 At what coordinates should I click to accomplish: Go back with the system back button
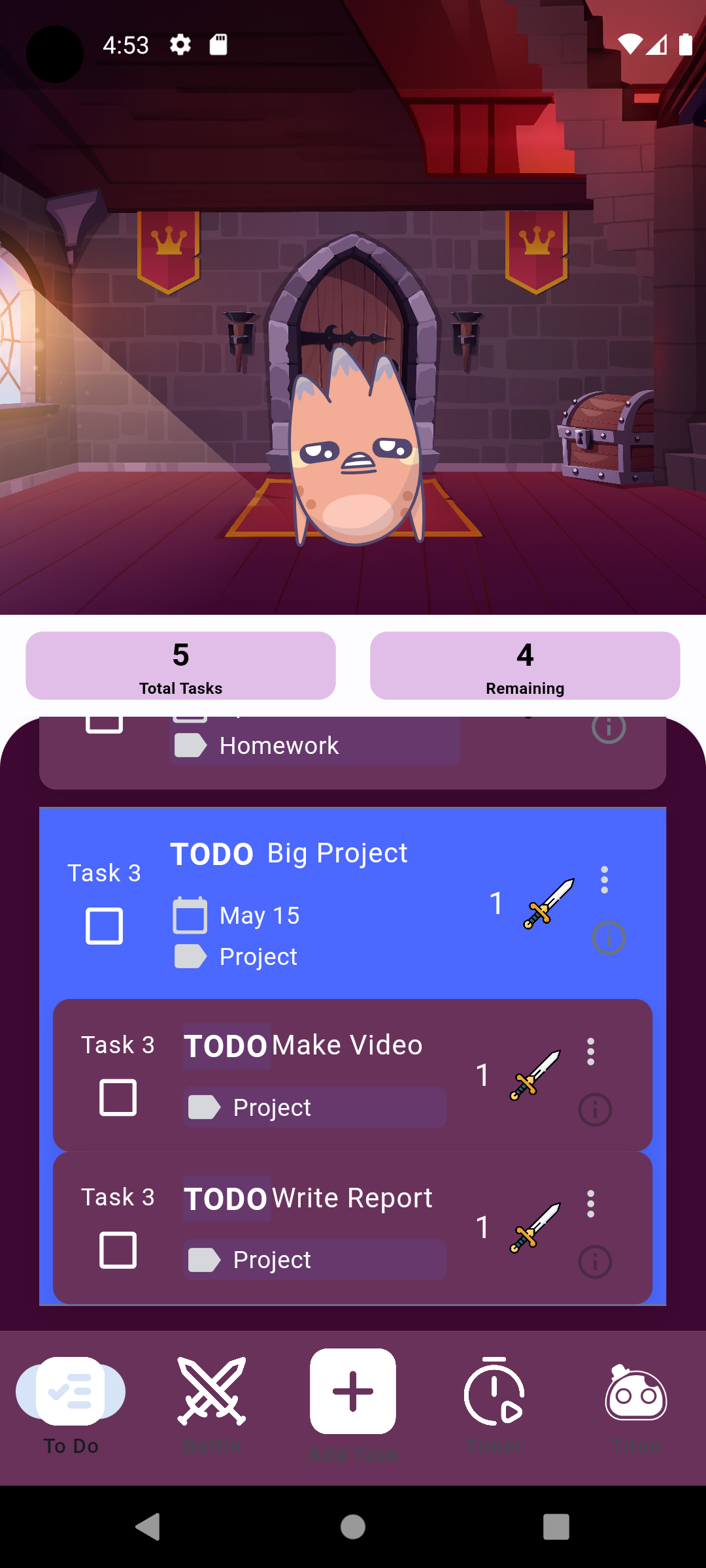point(148,1527)
